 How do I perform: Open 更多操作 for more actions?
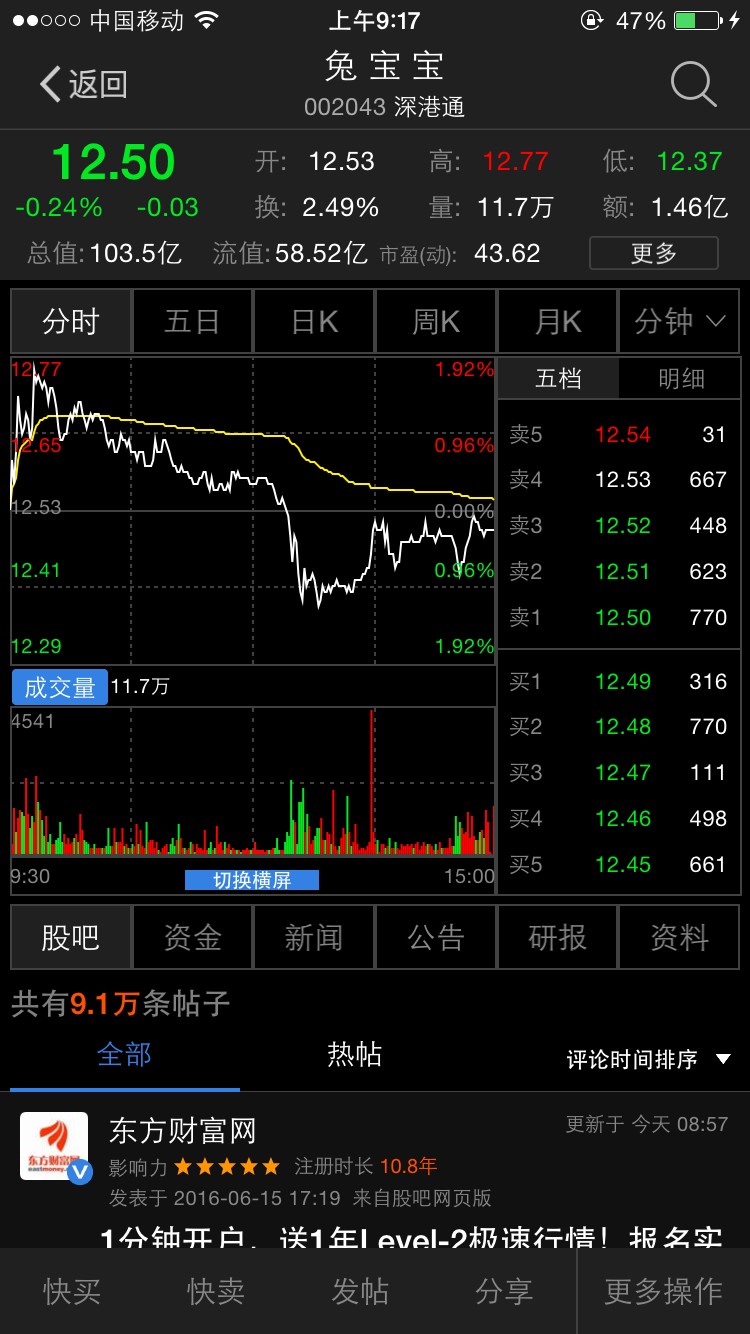[664, 1291]
